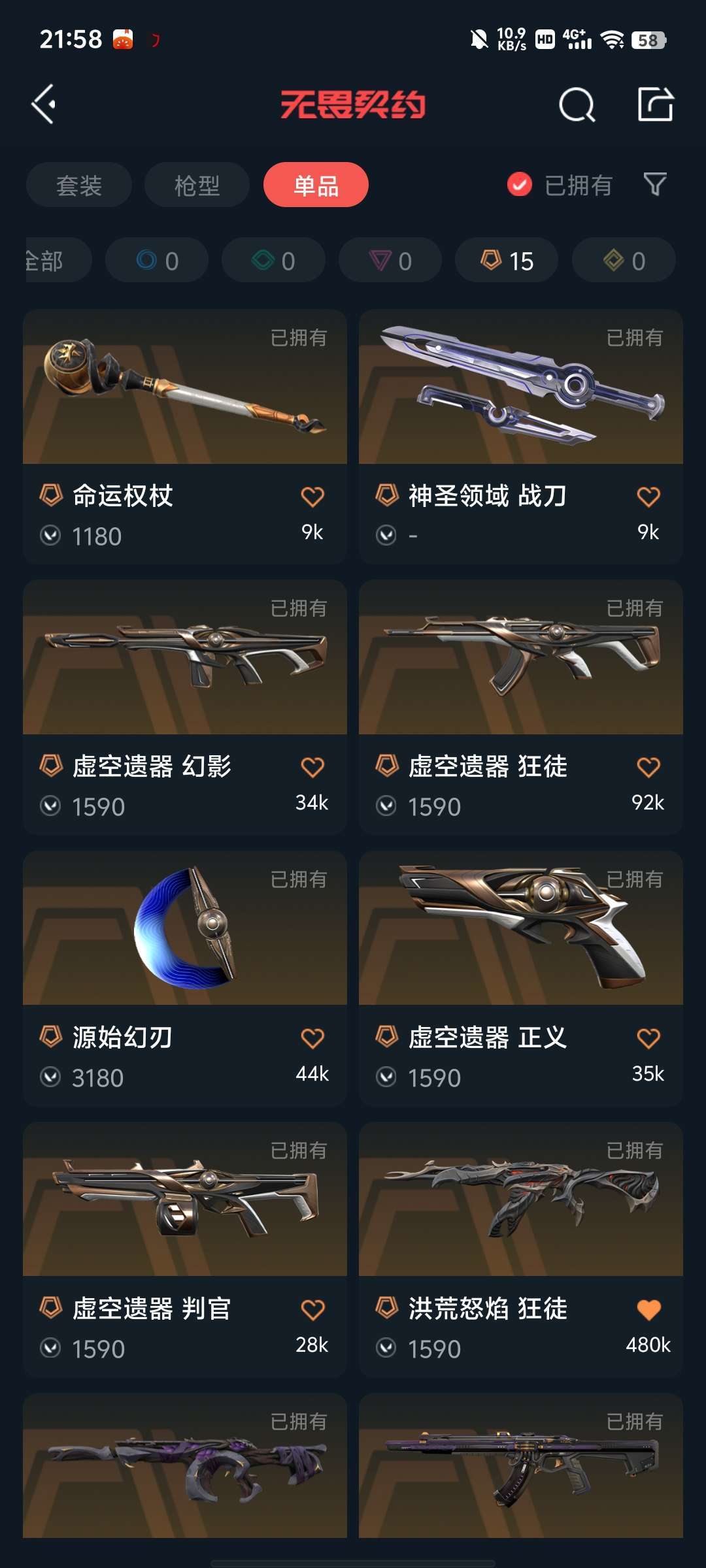The width and height of the screenshot is (706, 1568).
Task: Open the 命运权杖 skin card
Action: [184, 392]
